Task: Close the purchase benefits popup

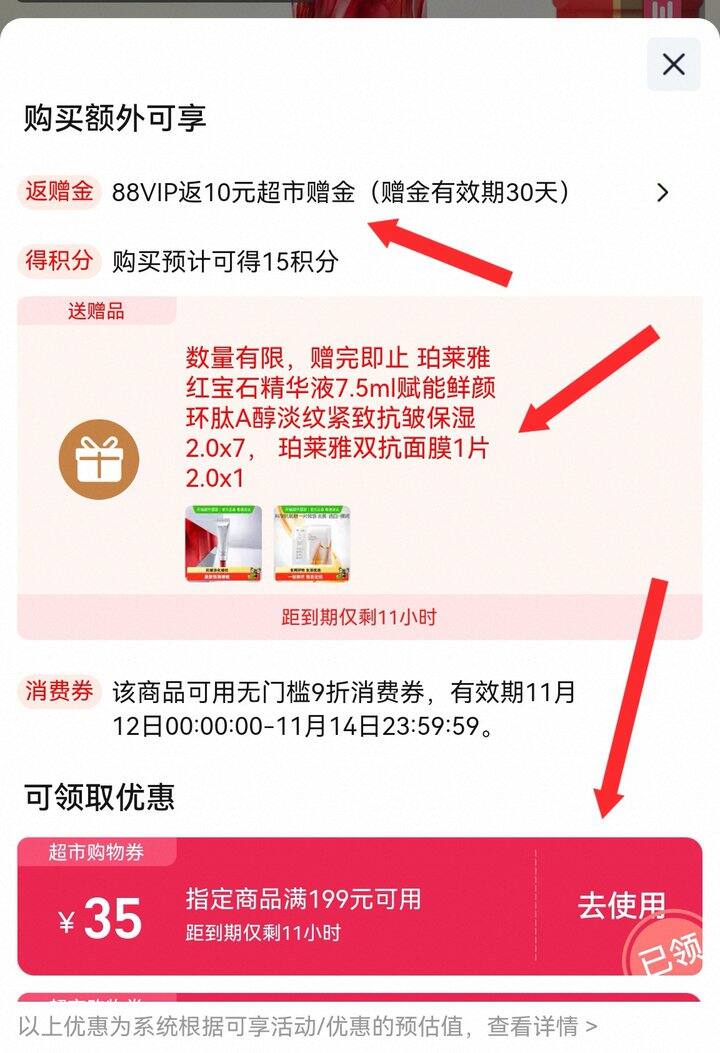Action: click(673, 65)
